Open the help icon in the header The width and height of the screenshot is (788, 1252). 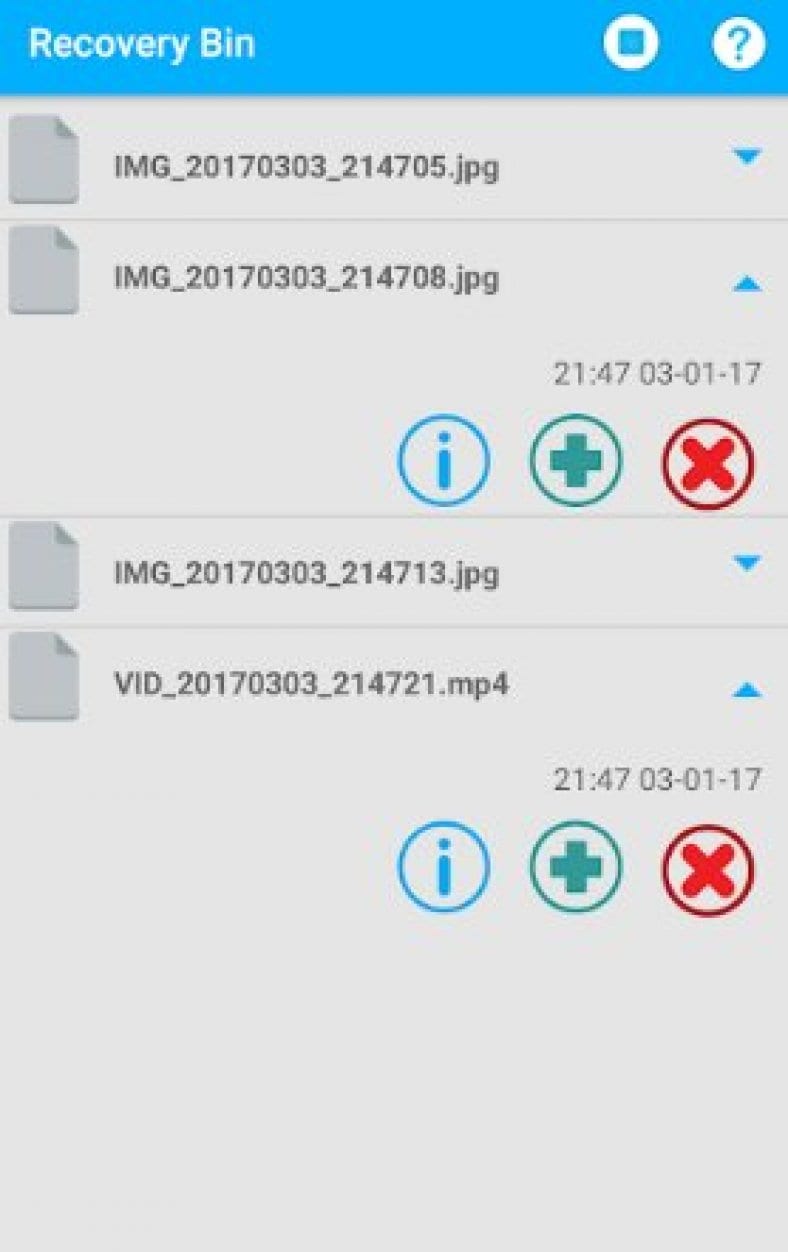[x=737, y=43]
